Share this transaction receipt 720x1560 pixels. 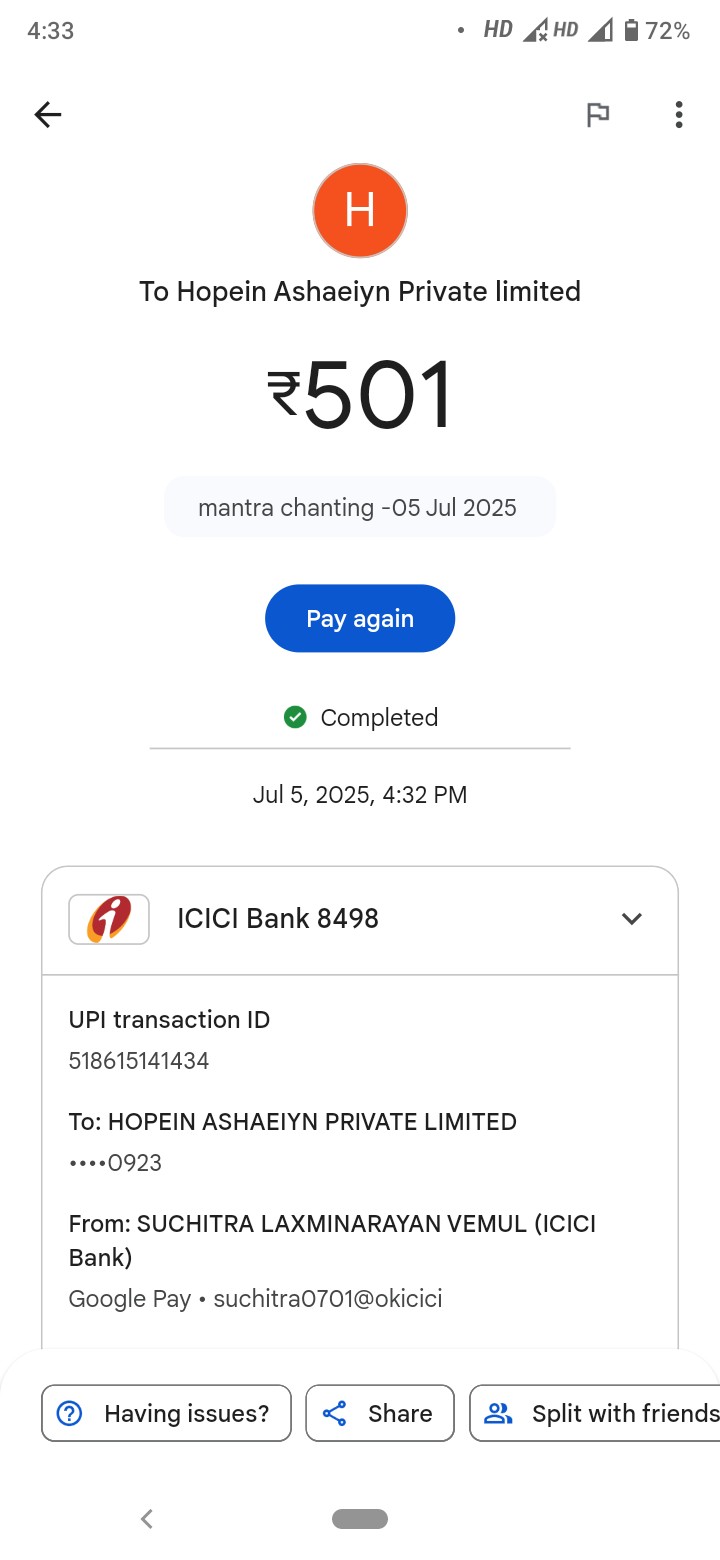pos(380,1413)
